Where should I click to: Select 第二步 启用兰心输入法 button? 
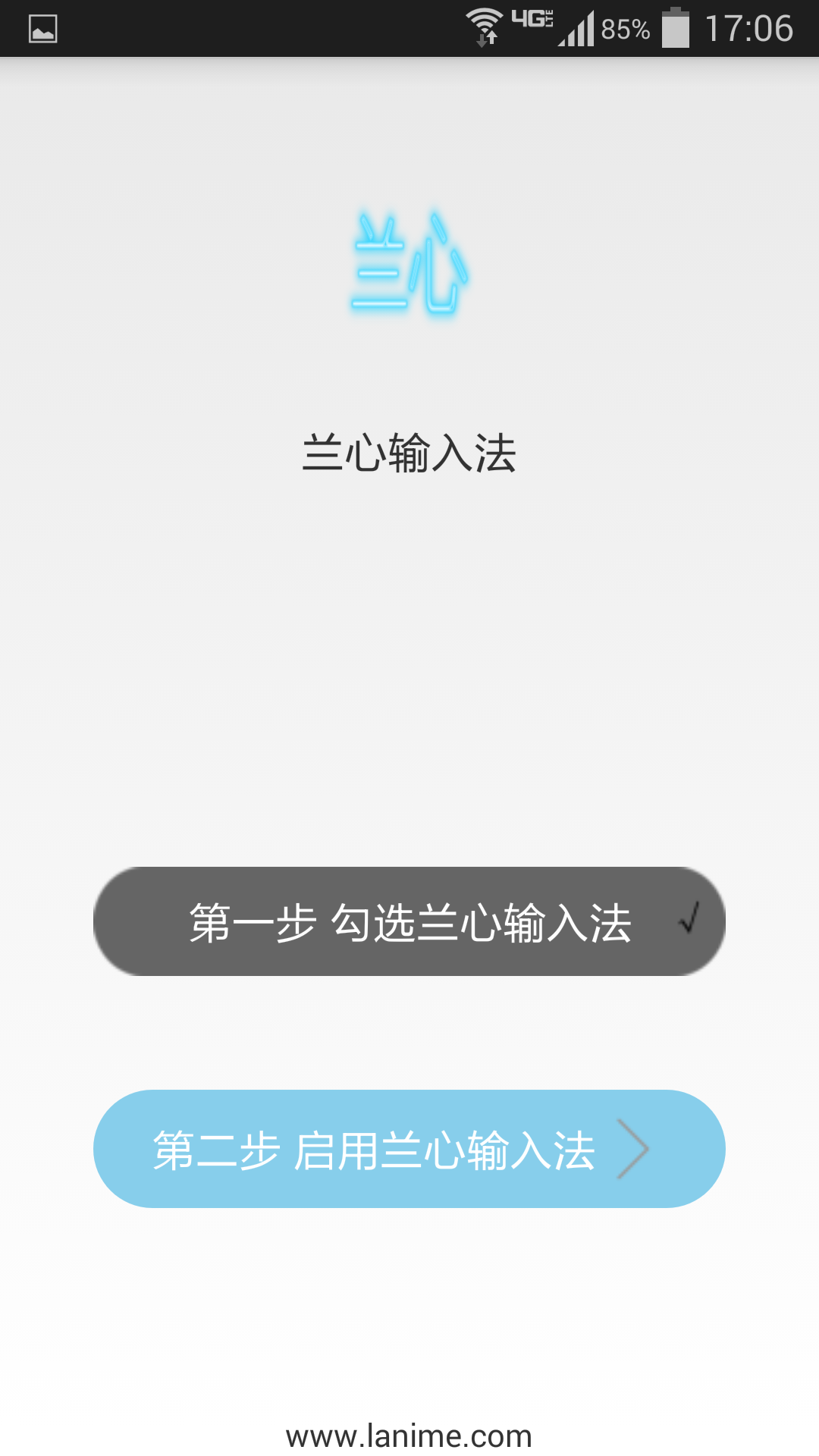click(x=409, y=1149)
